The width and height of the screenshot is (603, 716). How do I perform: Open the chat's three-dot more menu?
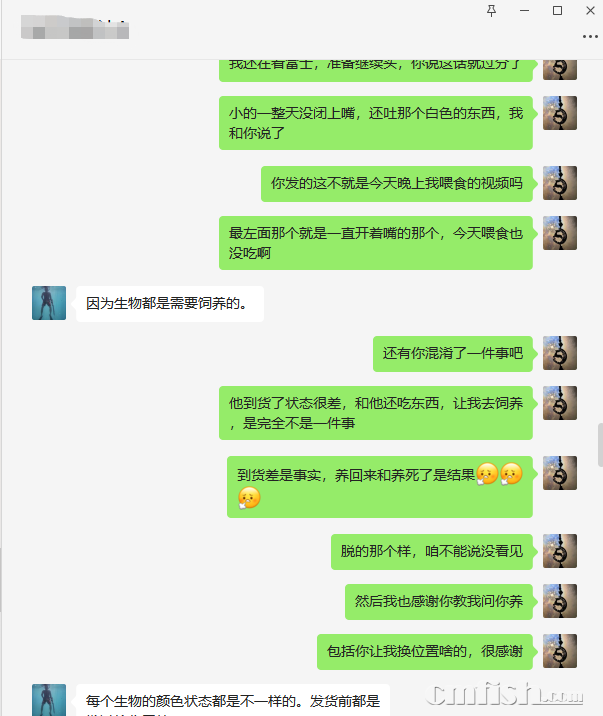pos(590,37)
